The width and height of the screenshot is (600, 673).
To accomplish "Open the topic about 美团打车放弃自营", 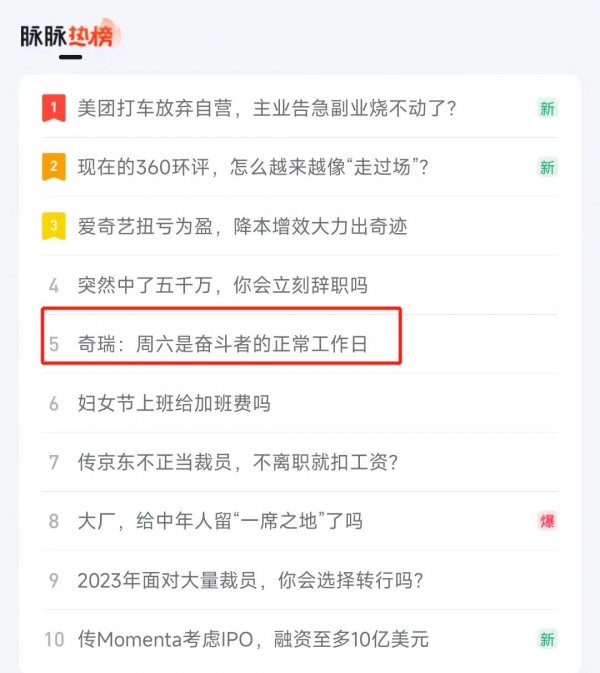I will tap(267, 108).
